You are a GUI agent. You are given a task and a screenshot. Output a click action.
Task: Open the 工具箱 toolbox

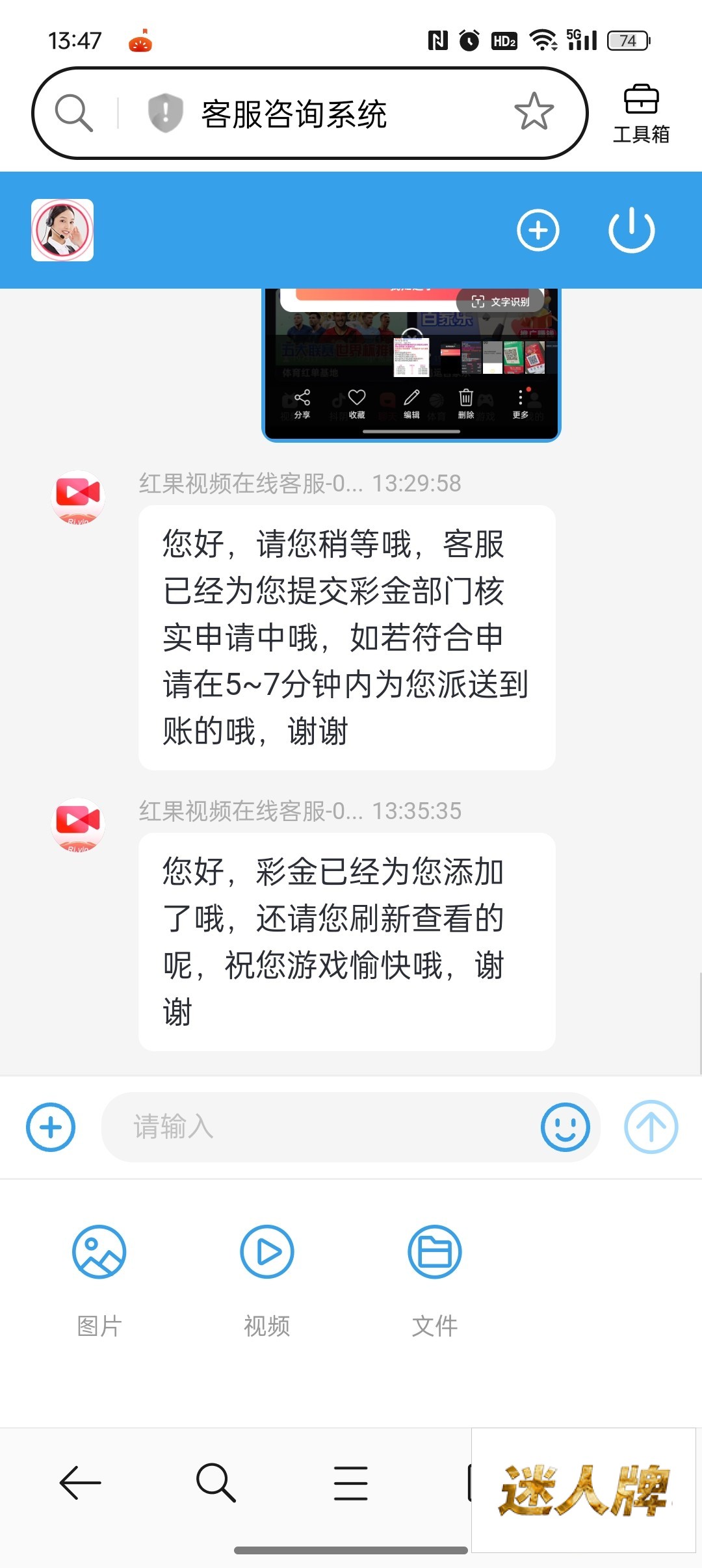point(641,114)
